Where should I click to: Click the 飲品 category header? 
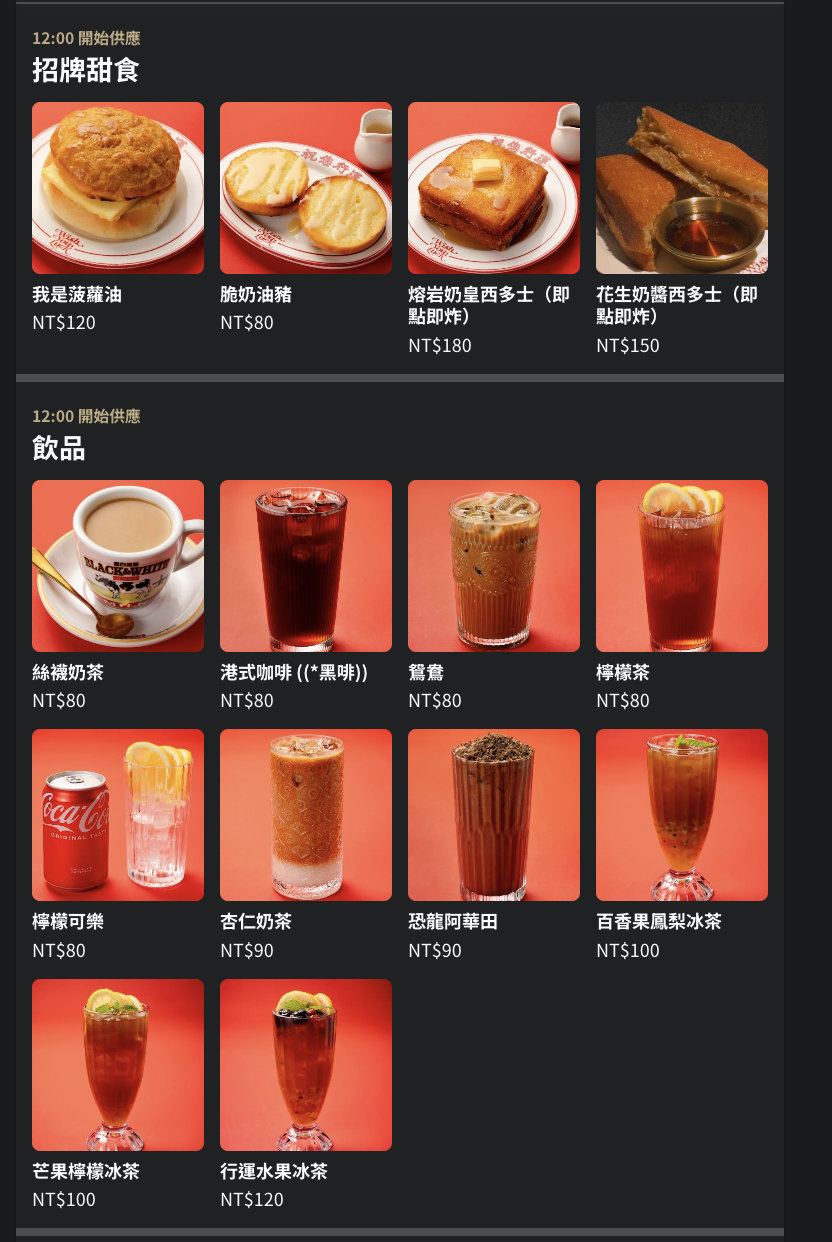(58, 448)
